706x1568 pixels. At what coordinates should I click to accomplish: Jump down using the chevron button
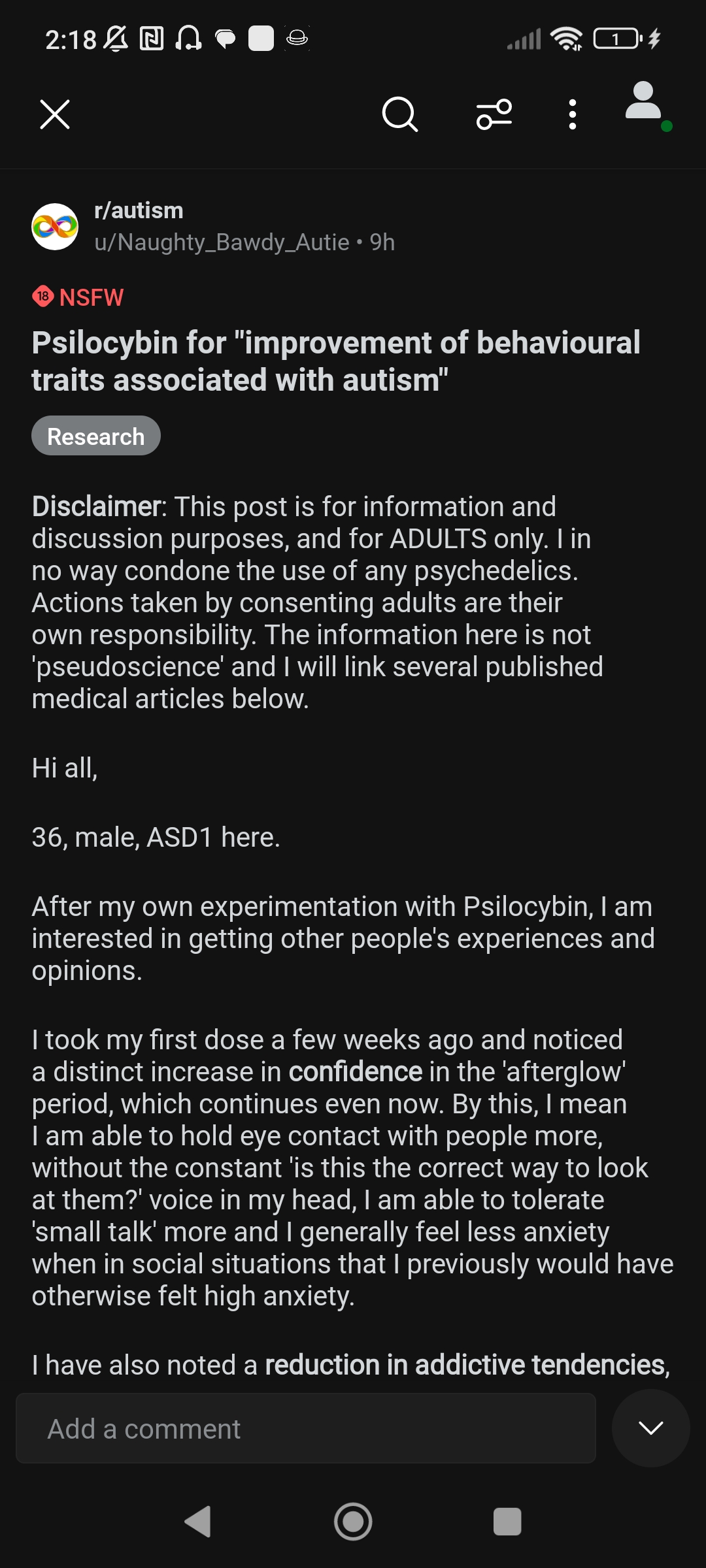650,1428
